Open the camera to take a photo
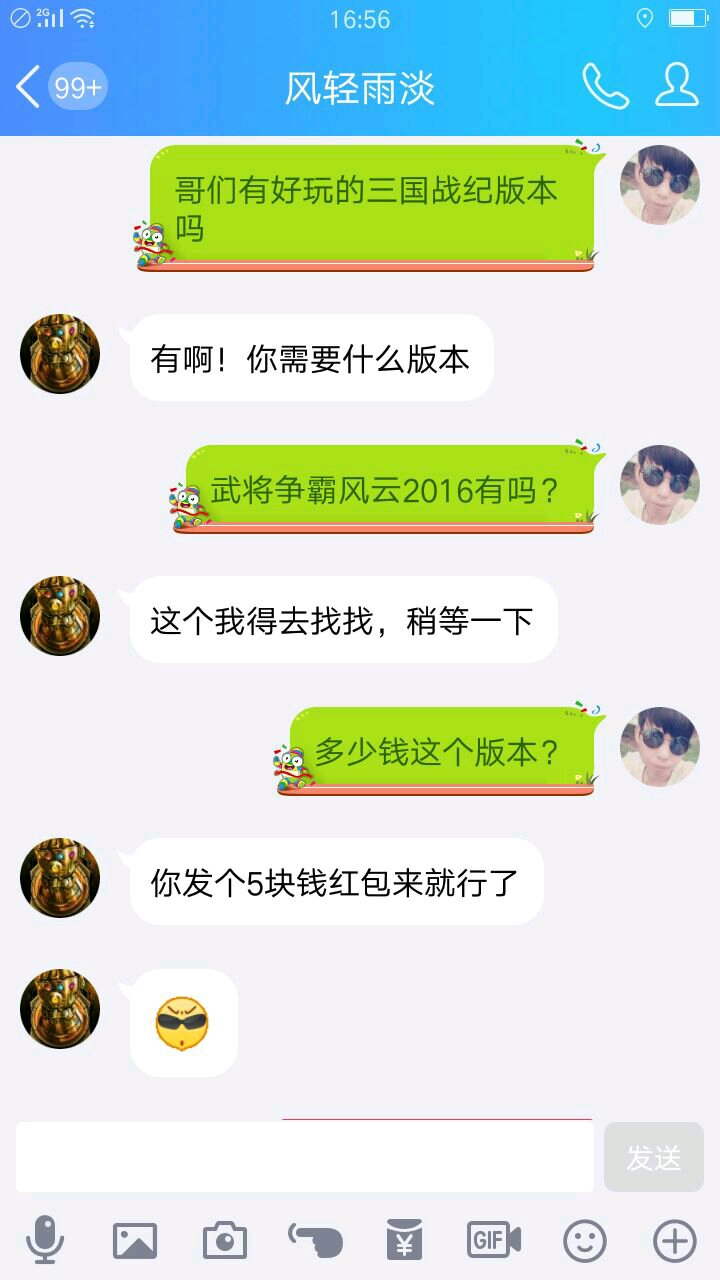720x1280 pixels. point(225,1241)
